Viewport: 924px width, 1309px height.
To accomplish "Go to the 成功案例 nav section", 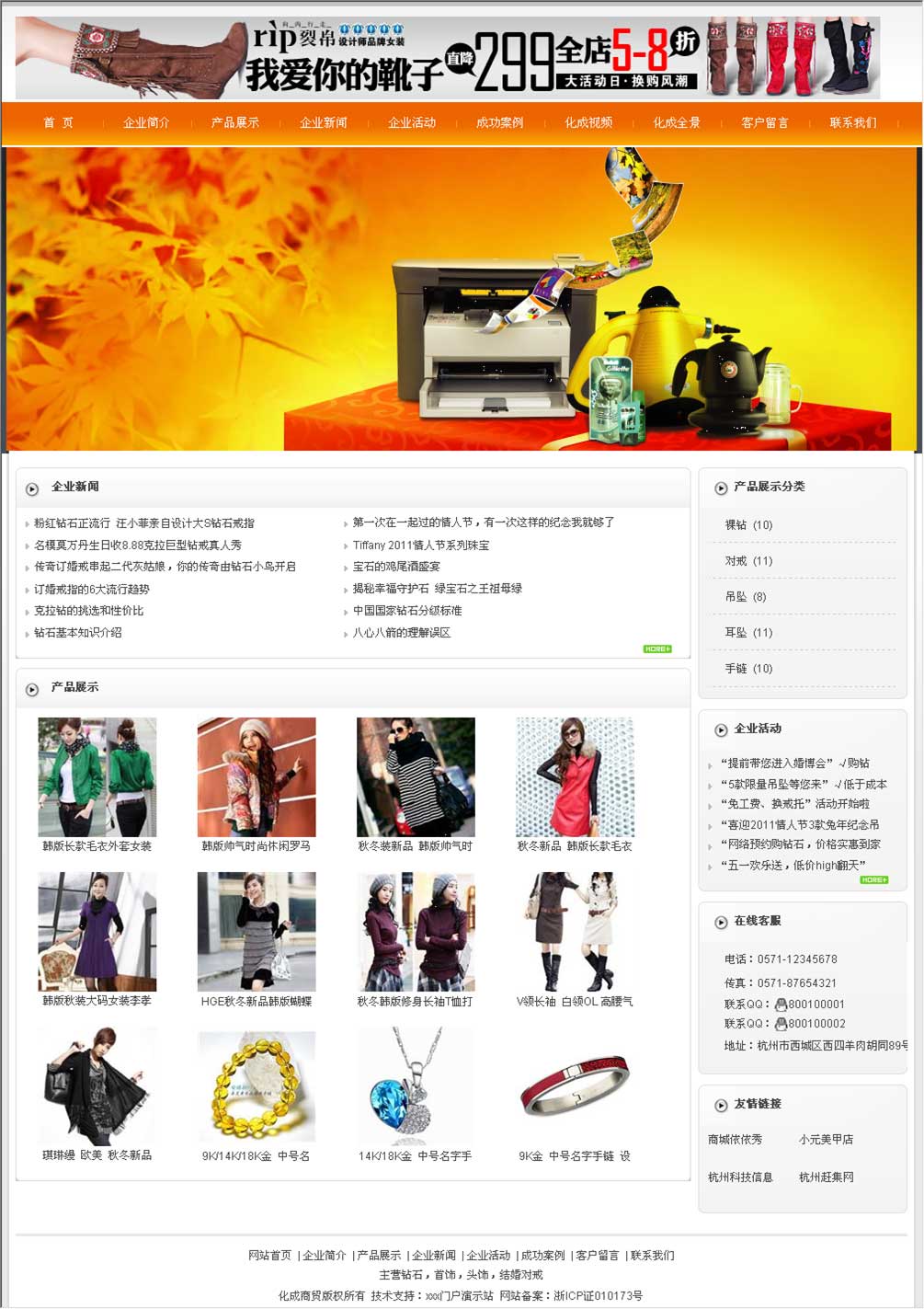I will [499, 122].
